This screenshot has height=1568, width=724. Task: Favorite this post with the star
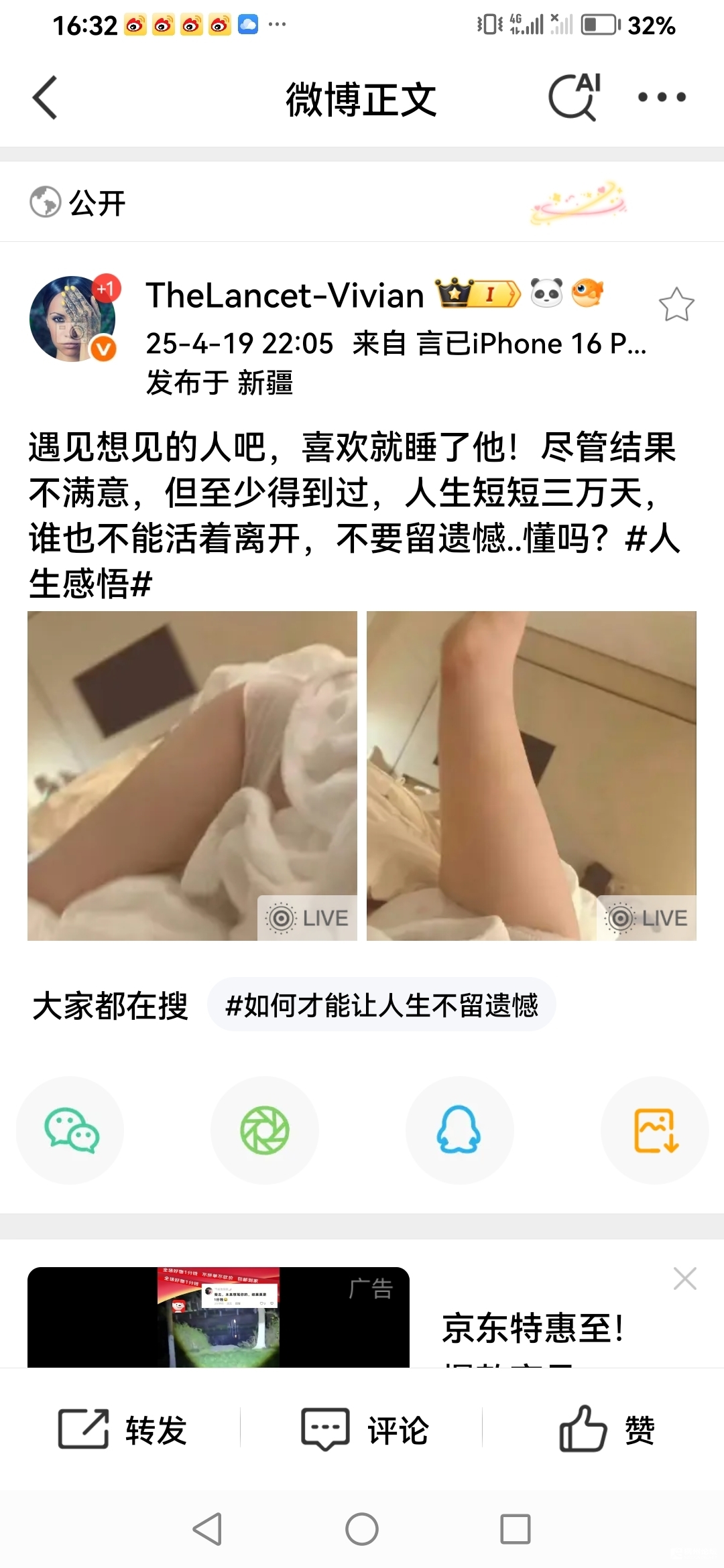click(x=676, y=305)
